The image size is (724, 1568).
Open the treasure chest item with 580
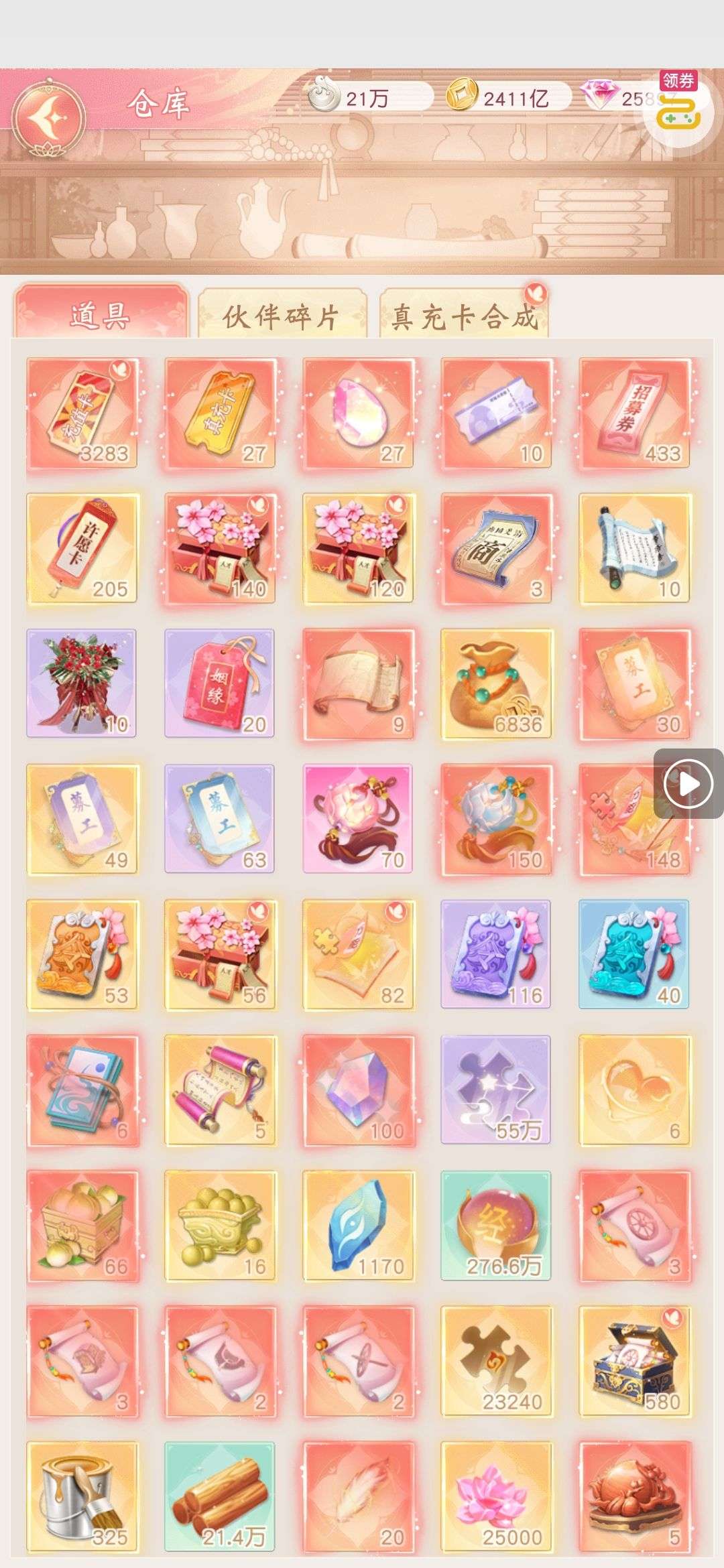[634, 1360]
